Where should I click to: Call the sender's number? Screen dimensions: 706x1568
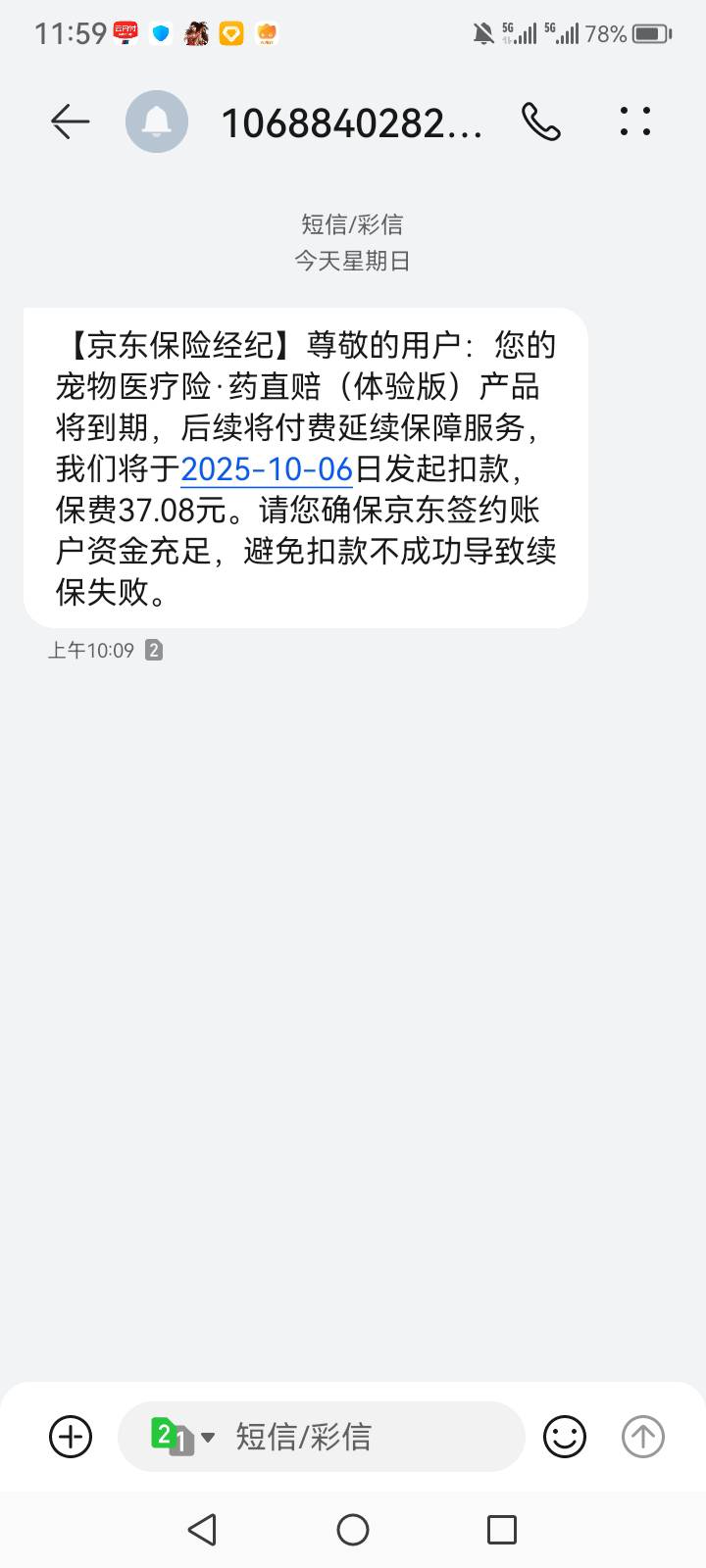pos(540,122)
